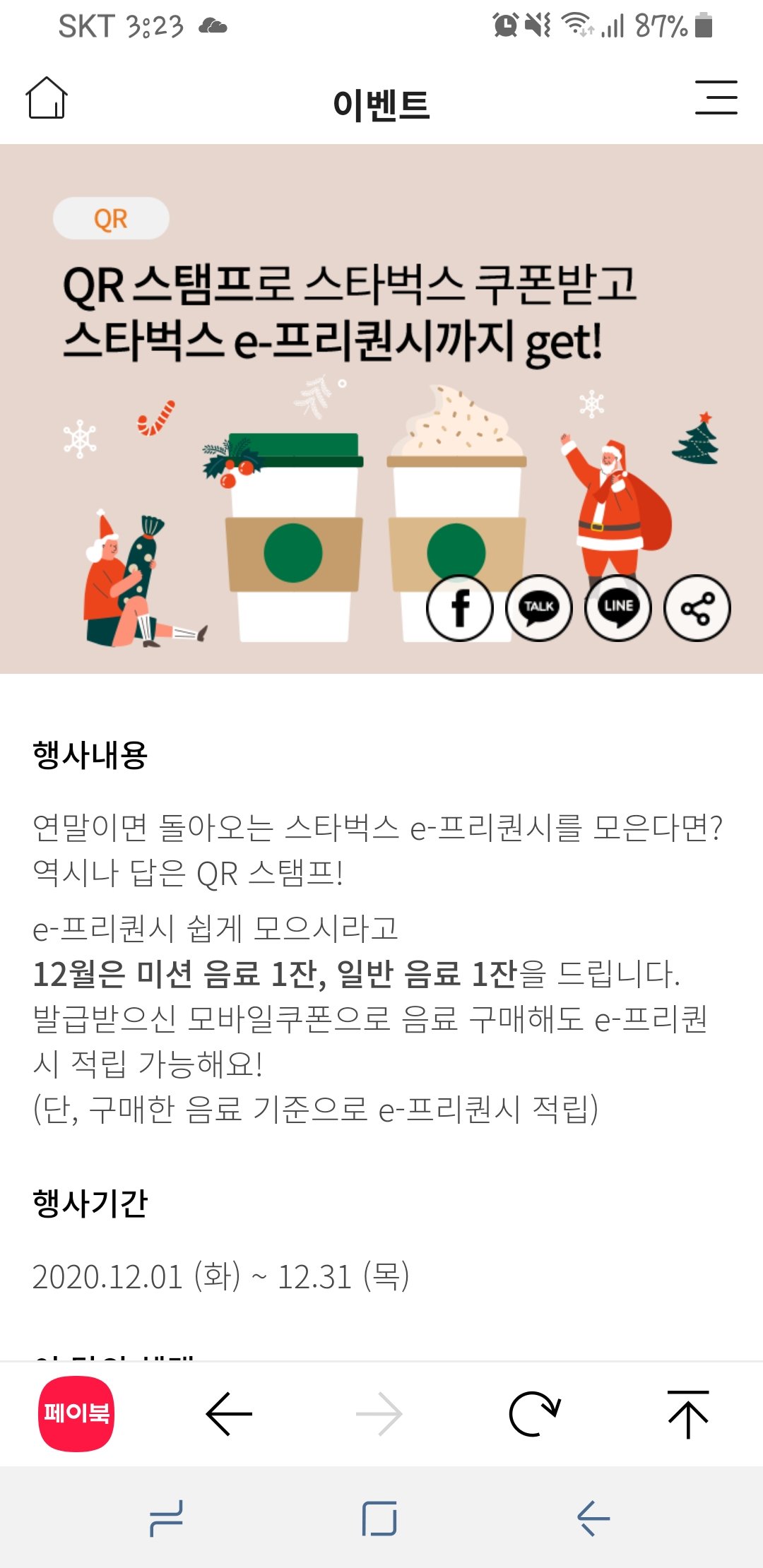Open recent apps in navigation bar
Viewport: 763px width, 1568px height.
point(167,1518)
